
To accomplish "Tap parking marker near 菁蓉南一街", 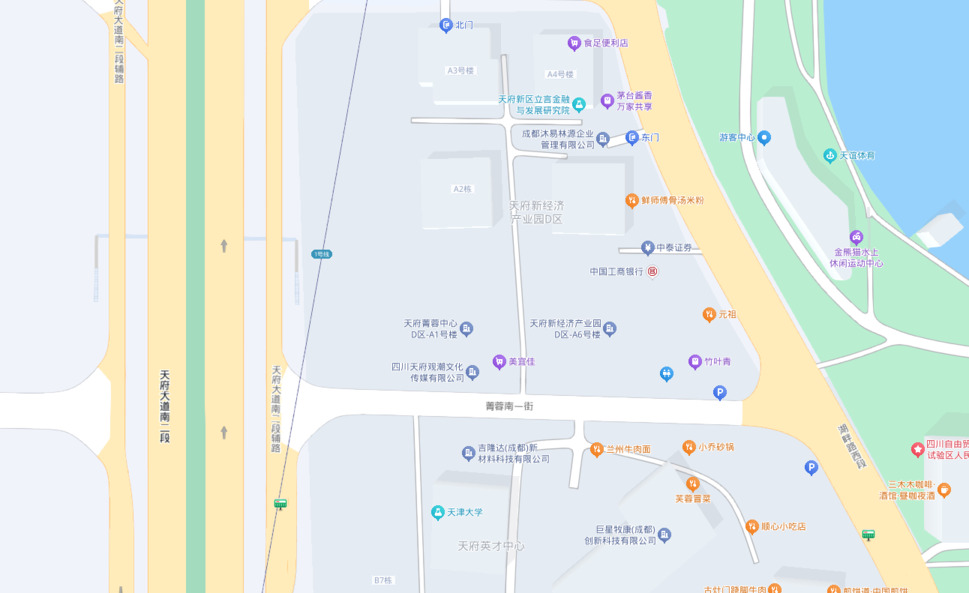I will 720,393.
